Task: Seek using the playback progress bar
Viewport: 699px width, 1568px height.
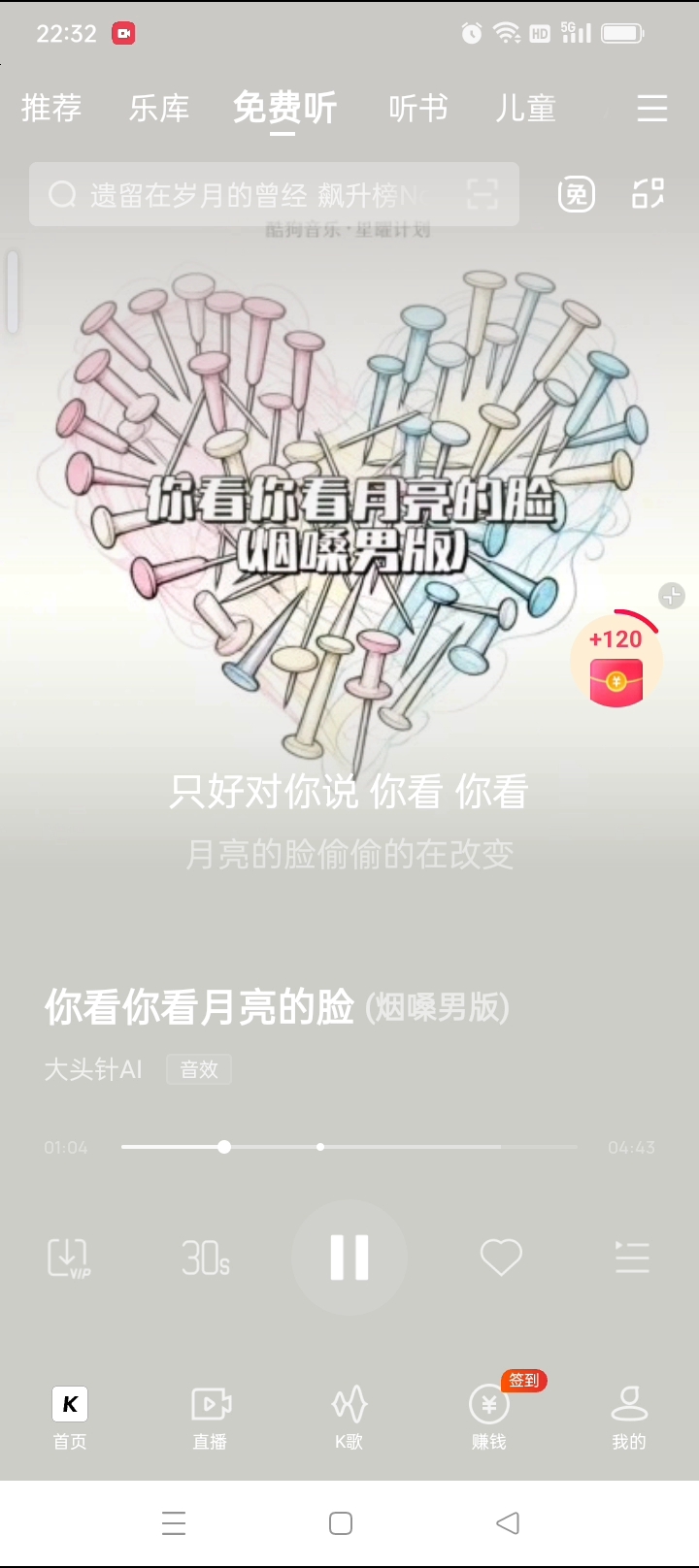Action: pos(349,1147)
